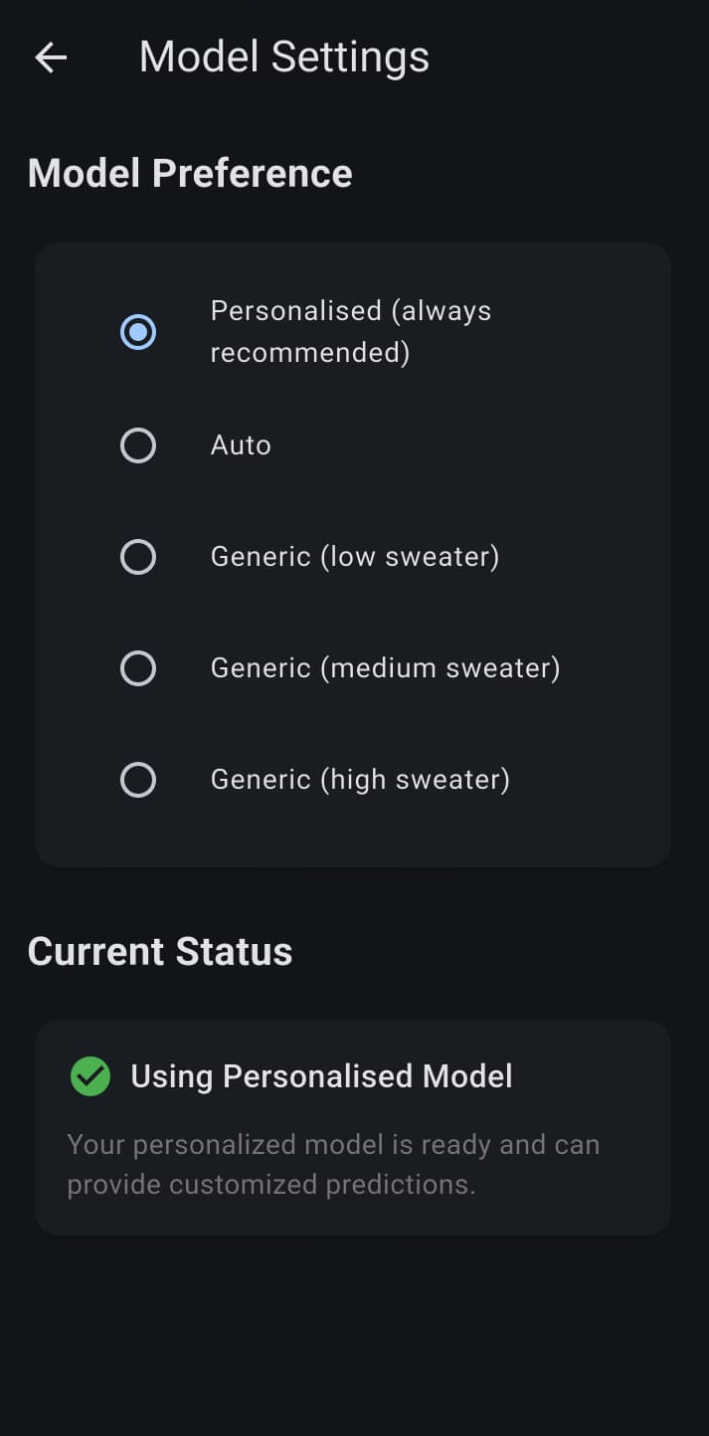The width and height of the screenshot is (709, 1436).
Task: Select Generic (low sweater) model
Action: click(x=138, y=557)
